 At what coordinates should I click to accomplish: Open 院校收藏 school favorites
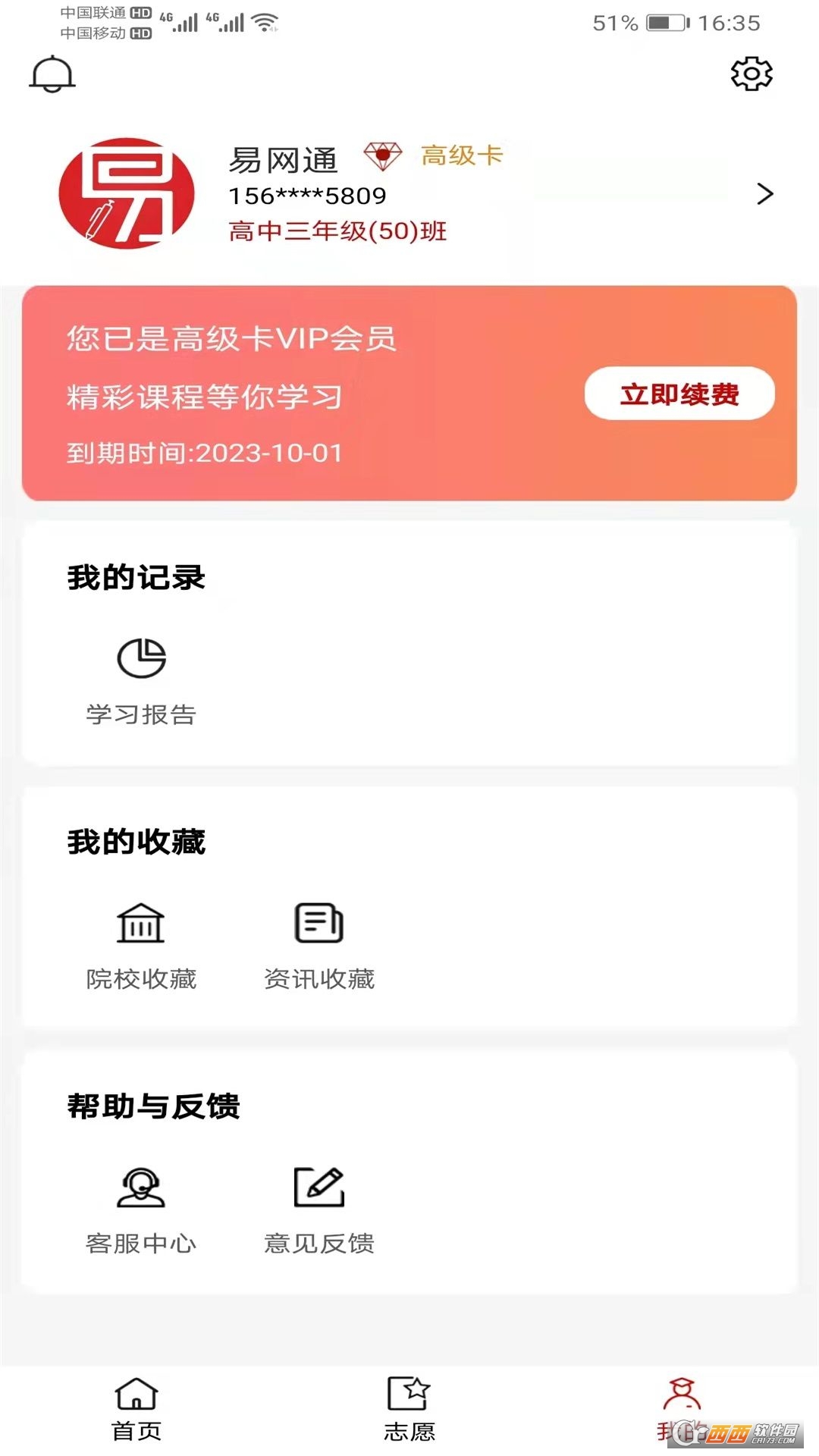pyautogui.click(x=141, y=924)
